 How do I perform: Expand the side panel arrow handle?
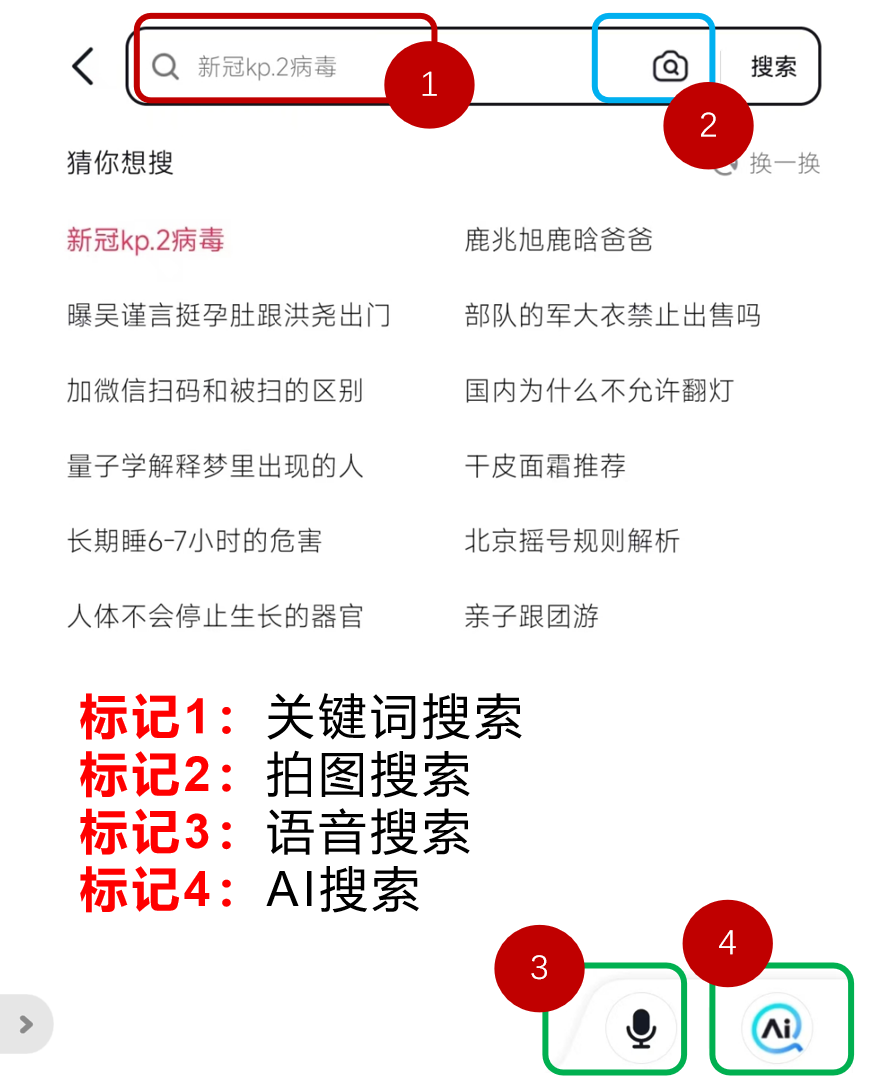pyautogui.click(x=26, y=1024)
